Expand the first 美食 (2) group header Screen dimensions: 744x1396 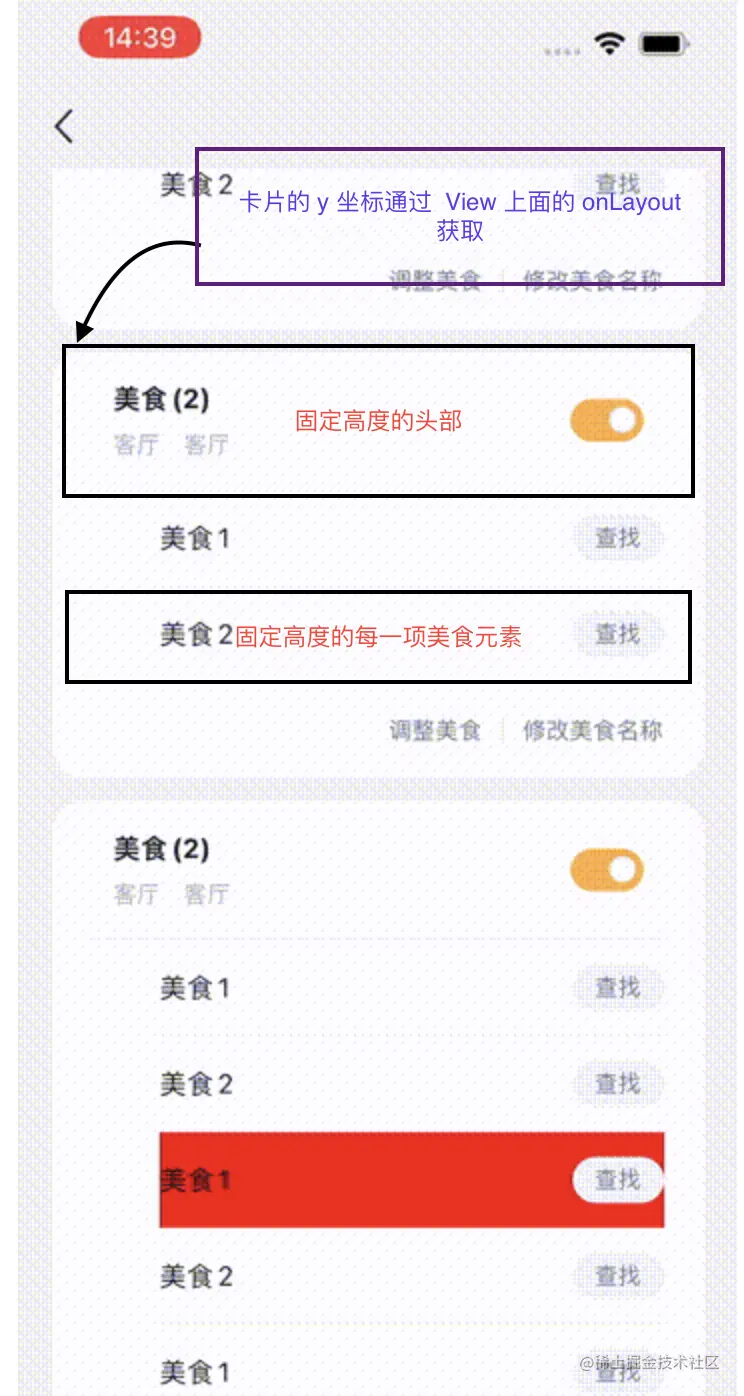click(x=160, y=401)
